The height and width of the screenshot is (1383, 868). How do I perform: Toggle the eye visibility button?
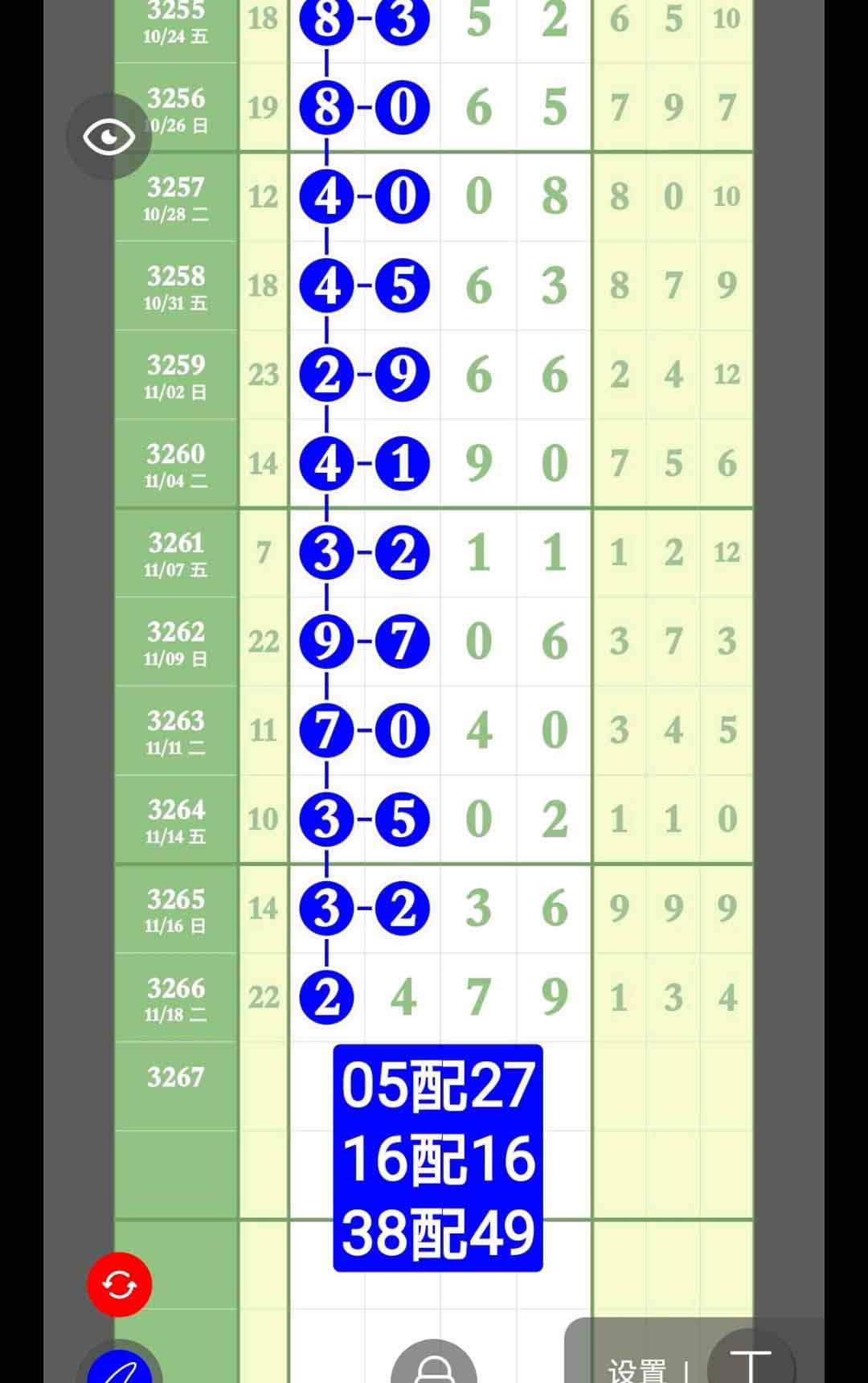pyautogui.click(x=108, y=137)
